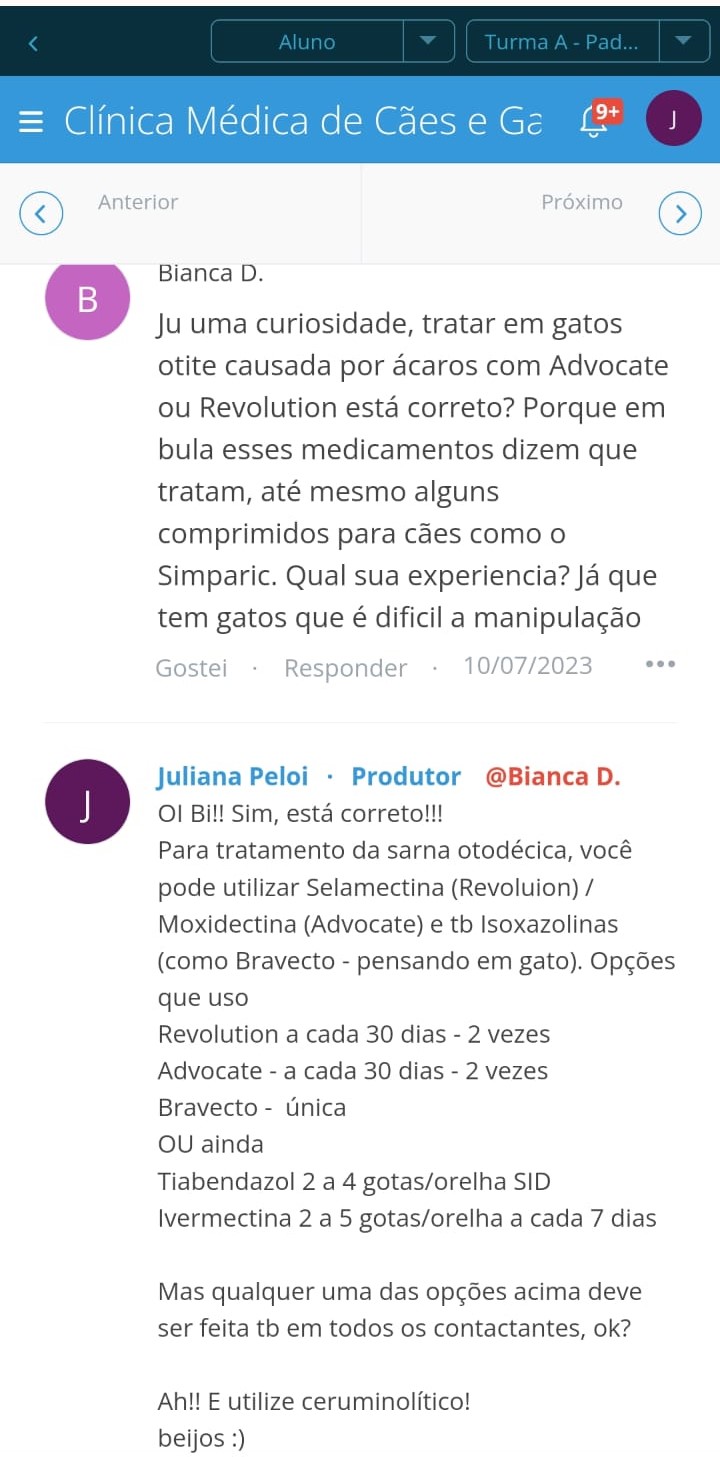Image resolution: width=720 pixels, height=1457 pixels.
Task: Tap Responder under Bianca D.'s comment
Action: tap(345, 668)
